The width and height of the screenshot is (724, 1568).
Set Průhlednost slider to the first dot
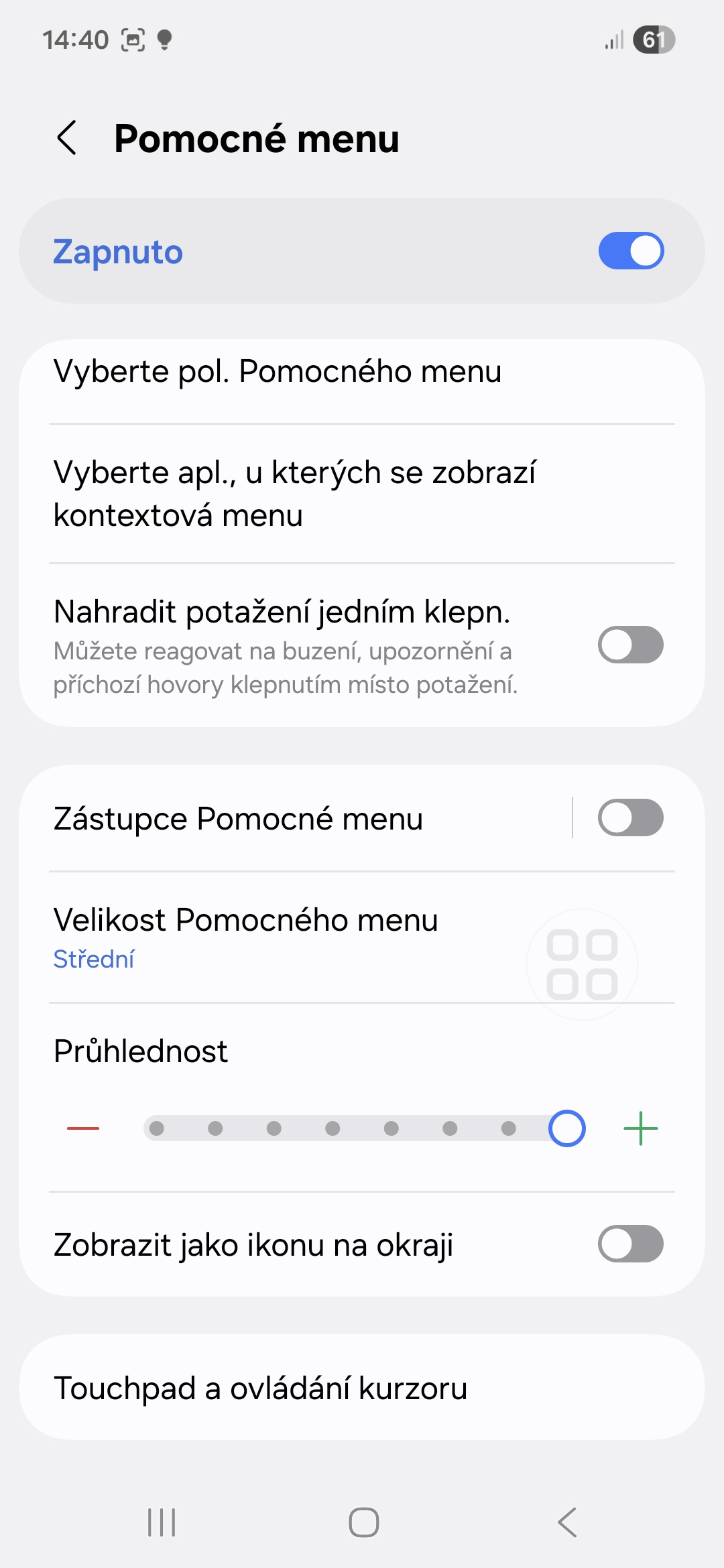tap(157, 1128)
